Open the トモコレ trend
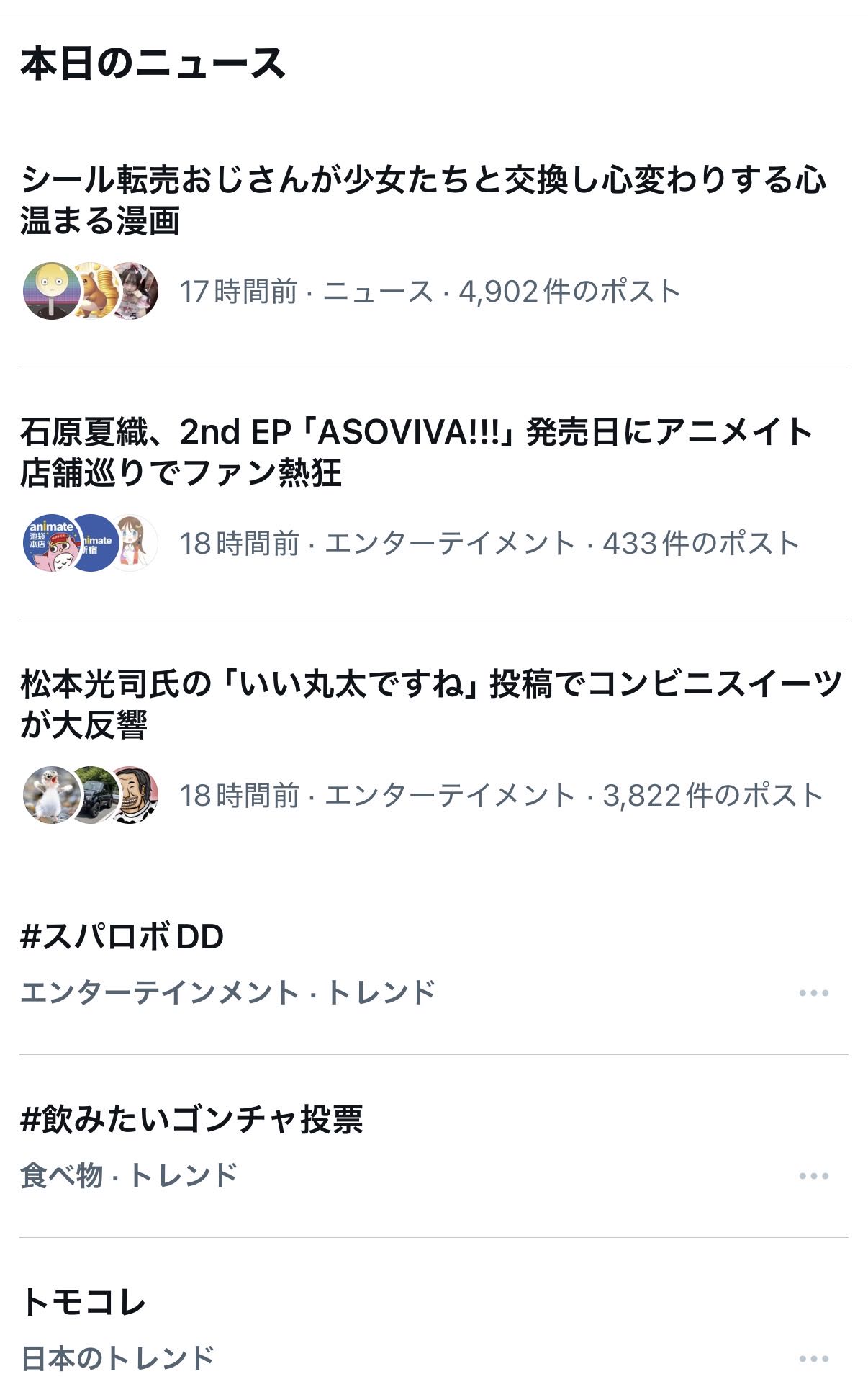868x1392 pixels. (x=83, y=1303)
